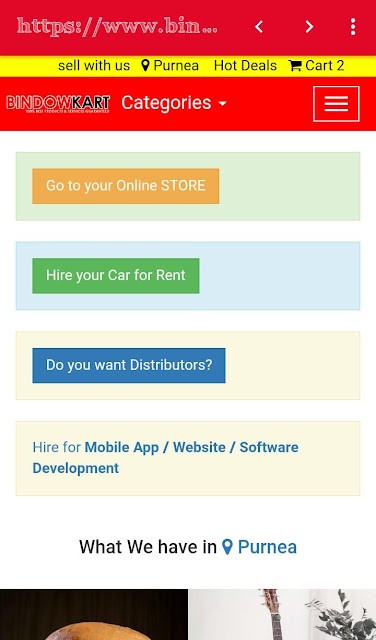Go back using the left arrow
This screenshot has width=376, height=640.
258,27
